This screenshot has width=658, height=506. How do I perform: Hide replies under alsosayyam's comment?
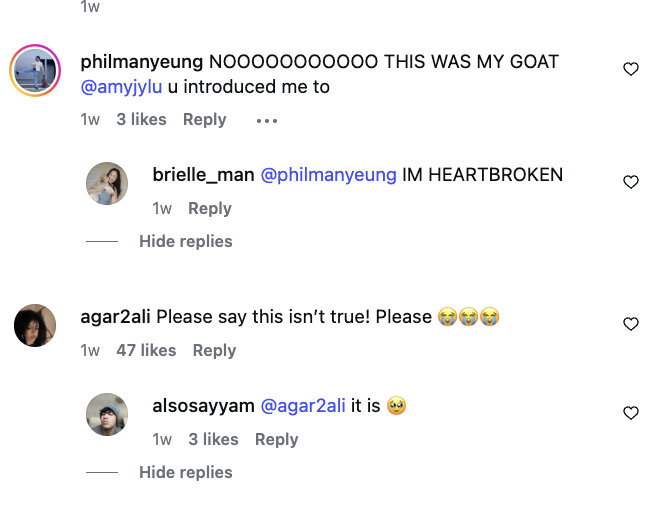pyautogui.click(x=185, y=472)
